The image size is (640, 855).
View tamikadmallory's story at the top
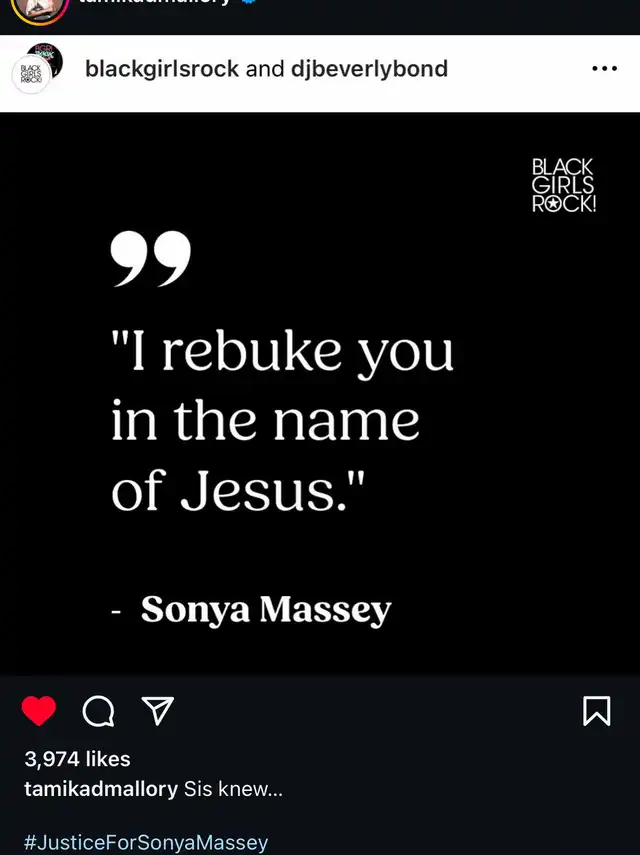coord(40,8)
